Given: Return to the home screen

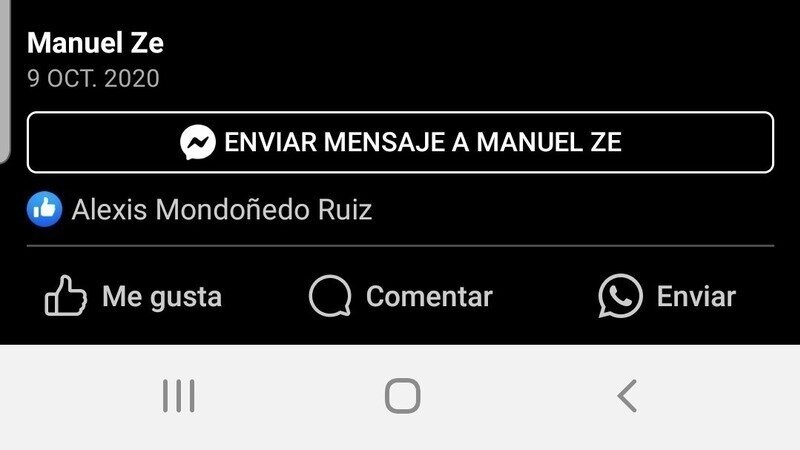Looking at the screenshot, I should click(402, 397).
